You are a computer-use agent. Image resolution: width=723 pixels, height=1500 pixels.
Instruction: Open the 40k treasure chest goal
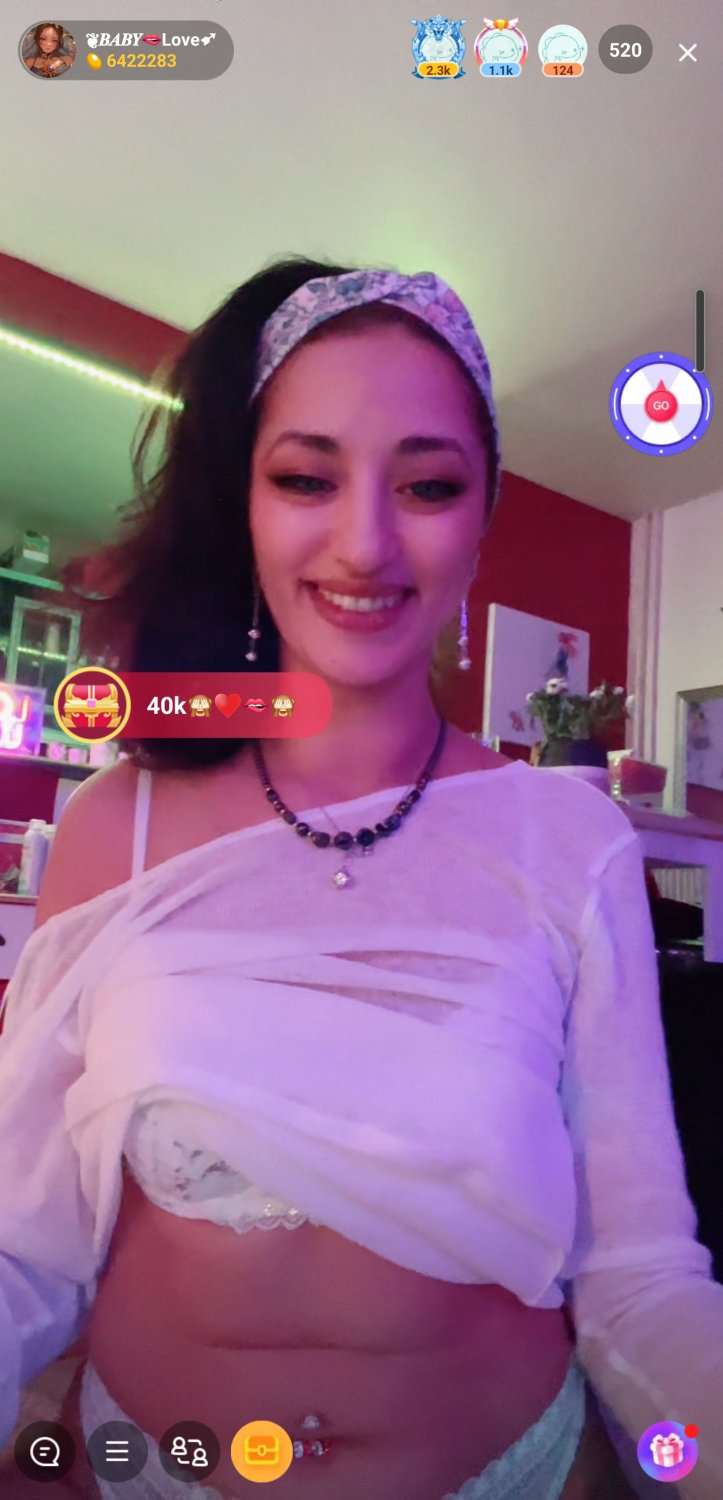pyautogui.click(x=192, y=705)
